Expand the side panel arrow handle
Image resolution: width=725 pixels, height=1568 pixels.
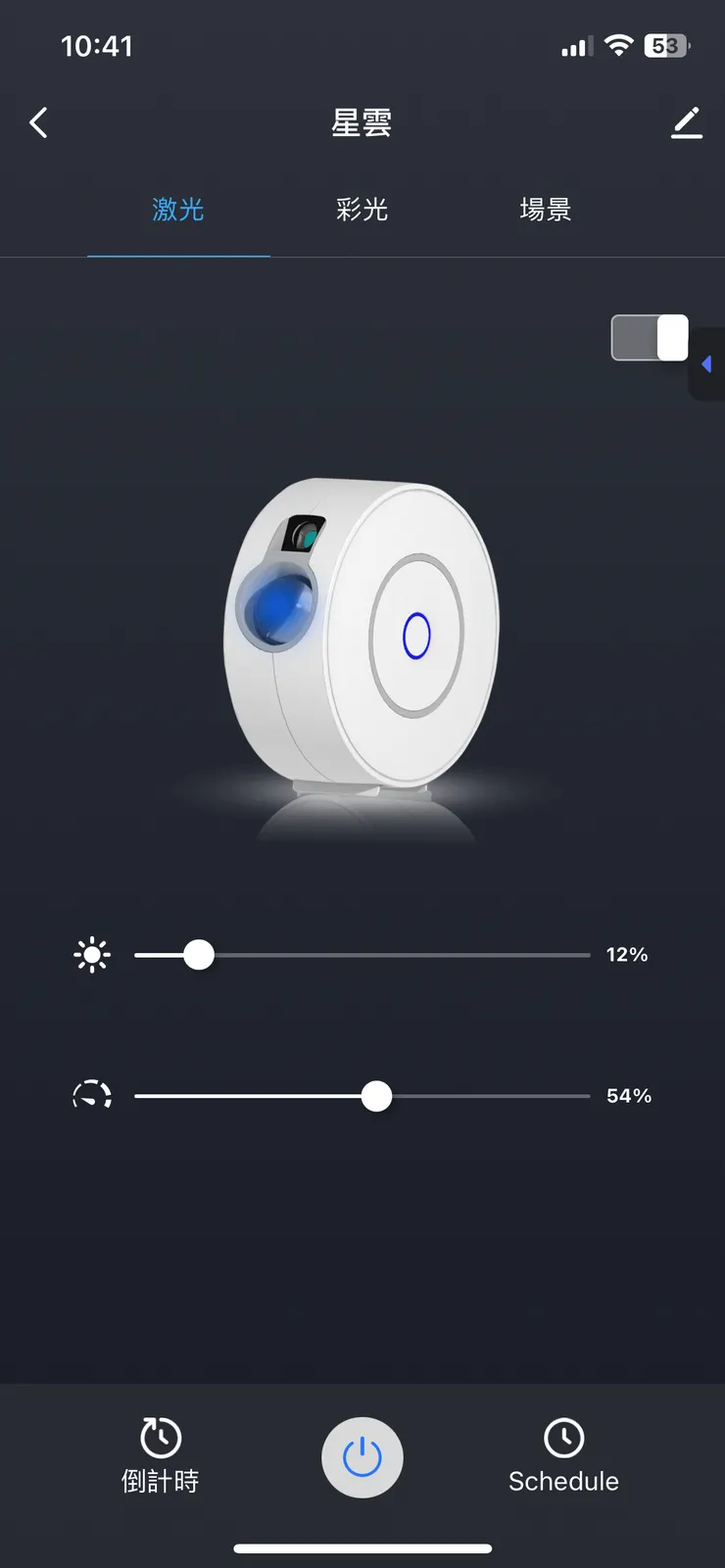click(x=706, y=364)
